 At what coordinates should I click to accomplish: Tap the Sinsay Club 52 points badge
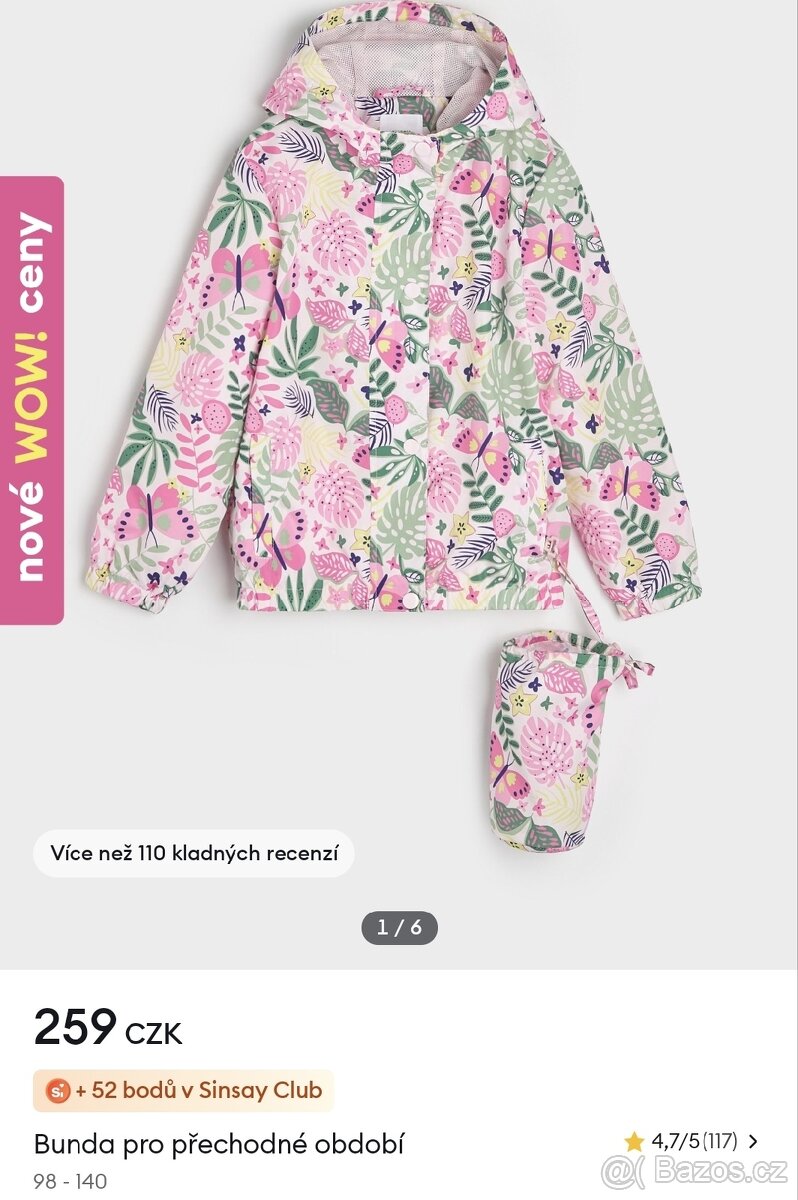click(184, 1090)
